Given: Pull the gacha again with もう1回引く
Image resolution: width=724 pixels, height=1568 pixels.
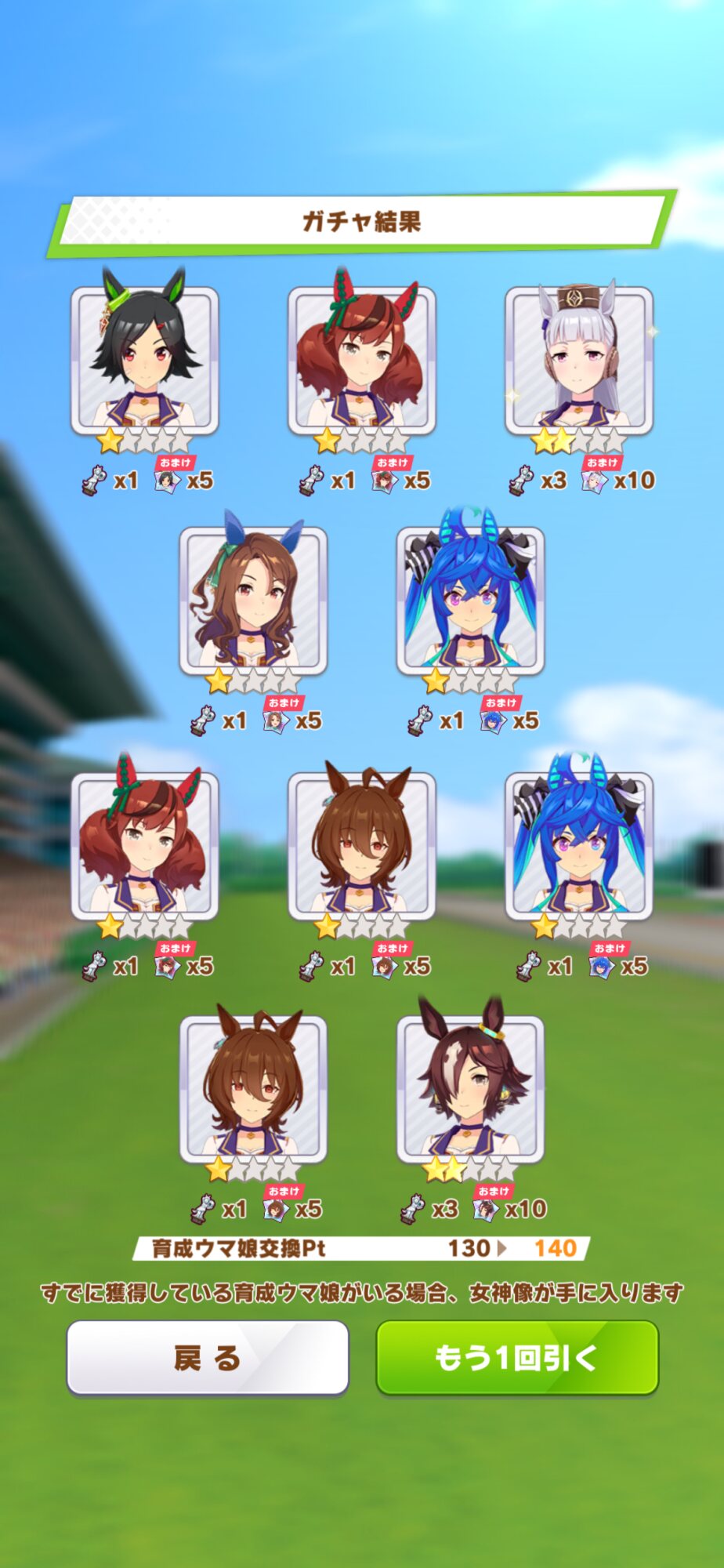Looking at the screenshot, I should 517,1357.
